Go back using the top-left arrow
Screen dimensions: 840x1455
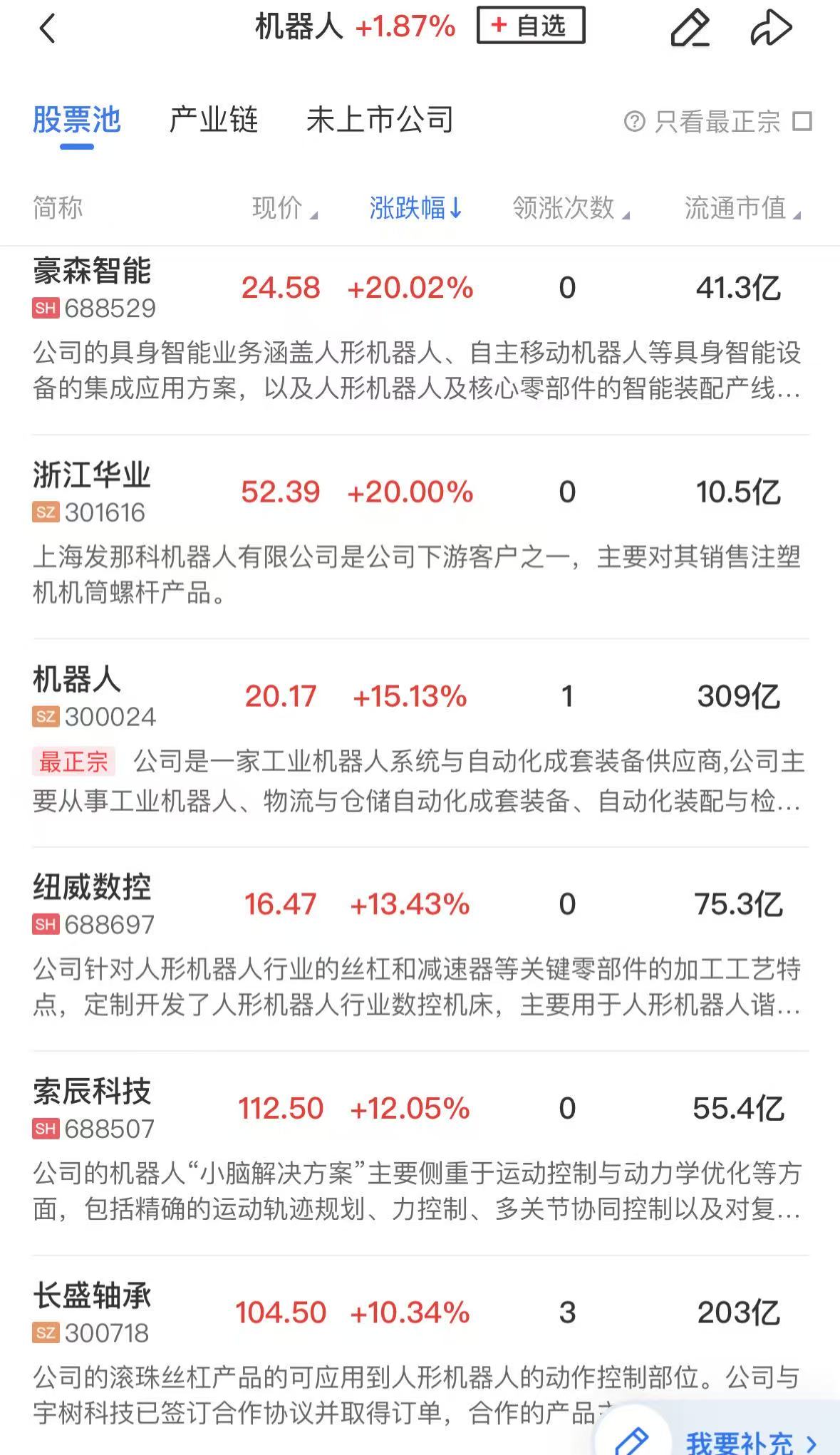47,29
